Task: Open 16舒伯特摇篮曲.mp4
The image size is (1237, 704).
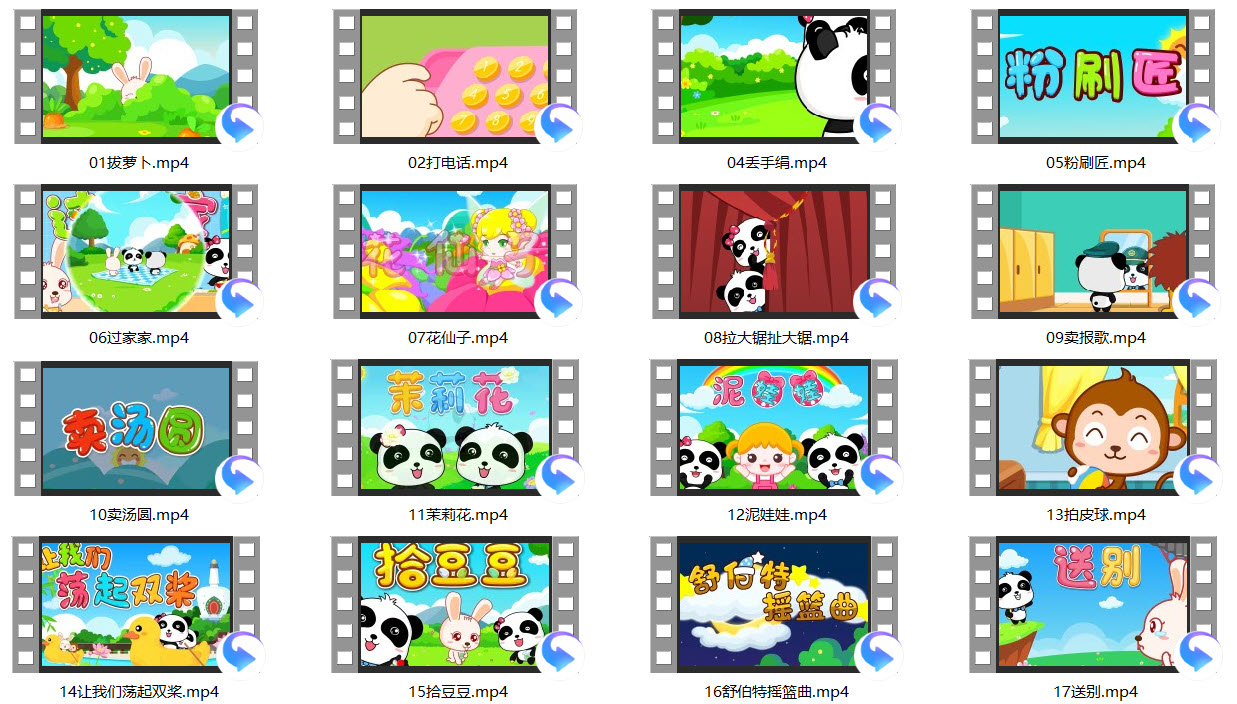Action: 774,604
